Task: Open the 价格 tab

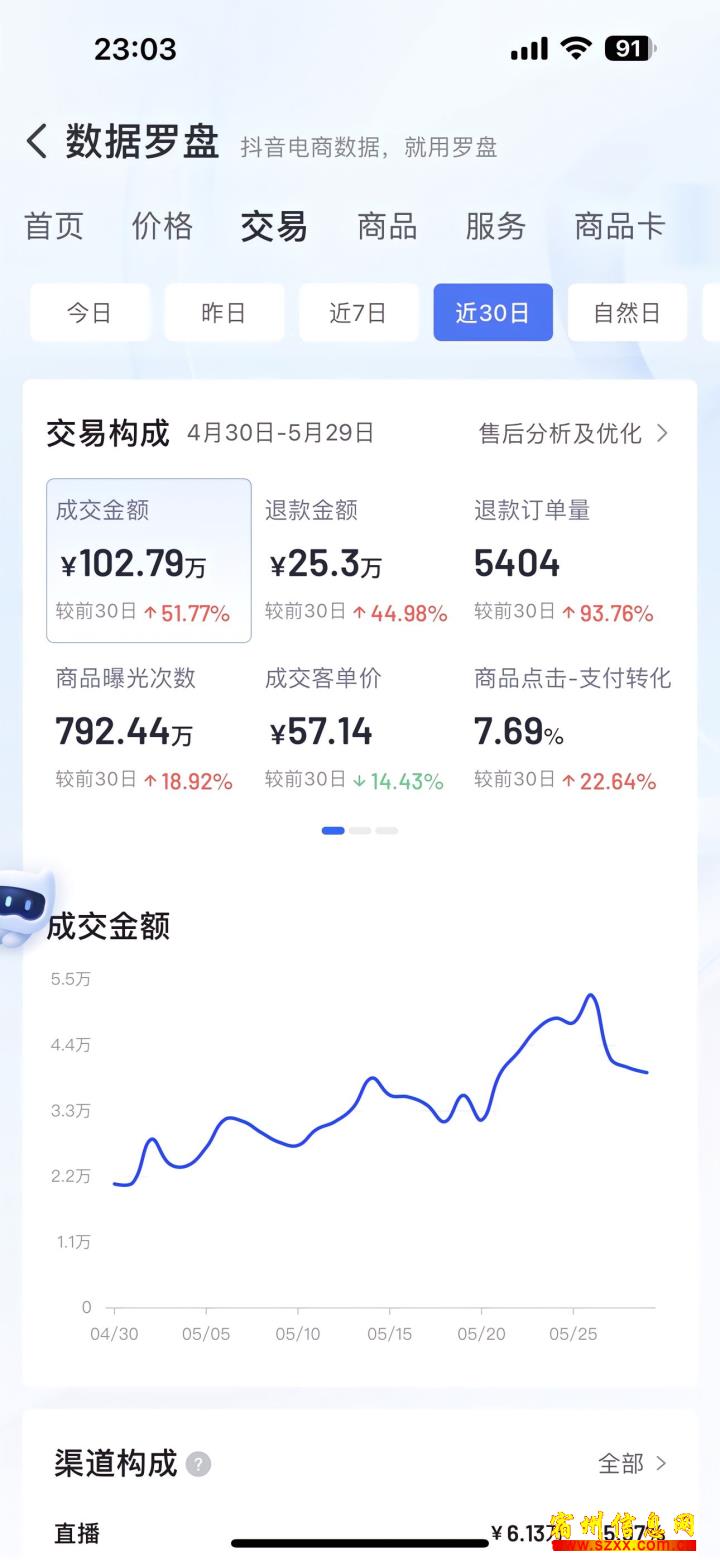Action: pos(162,226)
